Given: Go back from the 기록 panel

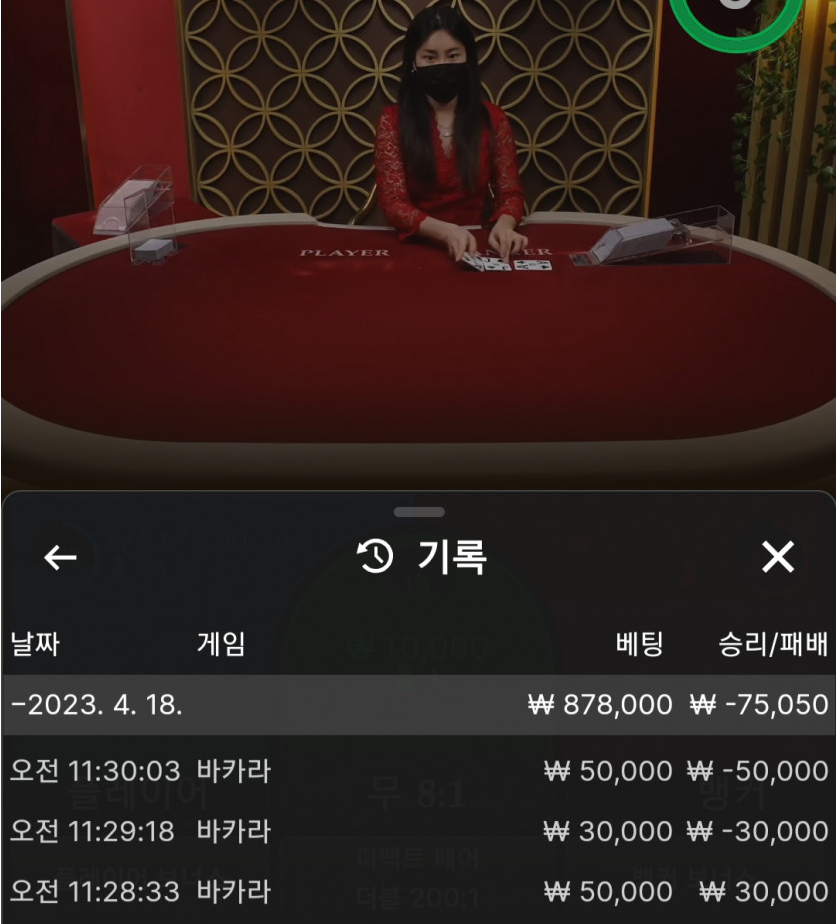Looking at the screenshot, I should 61,558.
